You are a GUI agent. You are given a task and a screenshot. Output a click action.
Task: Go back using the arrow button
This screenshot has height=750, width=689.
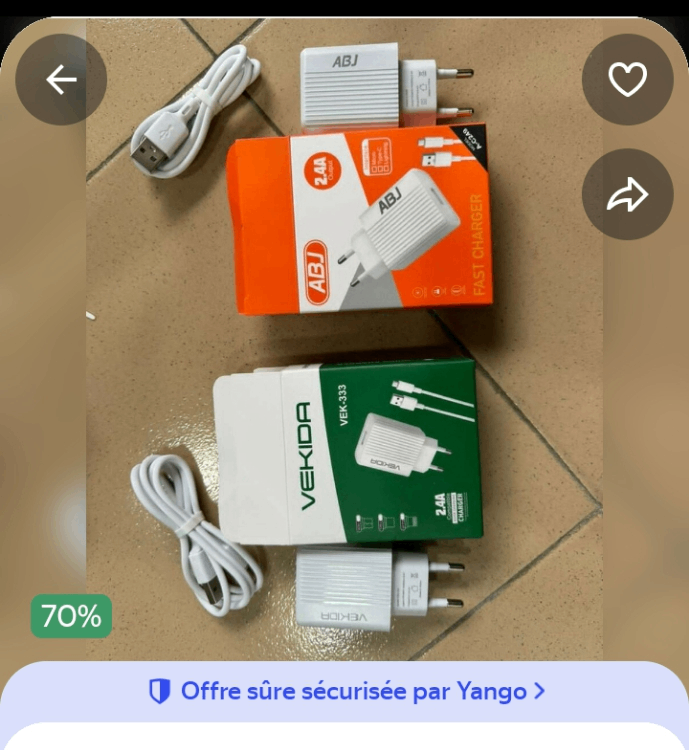(x=61, y=80)
